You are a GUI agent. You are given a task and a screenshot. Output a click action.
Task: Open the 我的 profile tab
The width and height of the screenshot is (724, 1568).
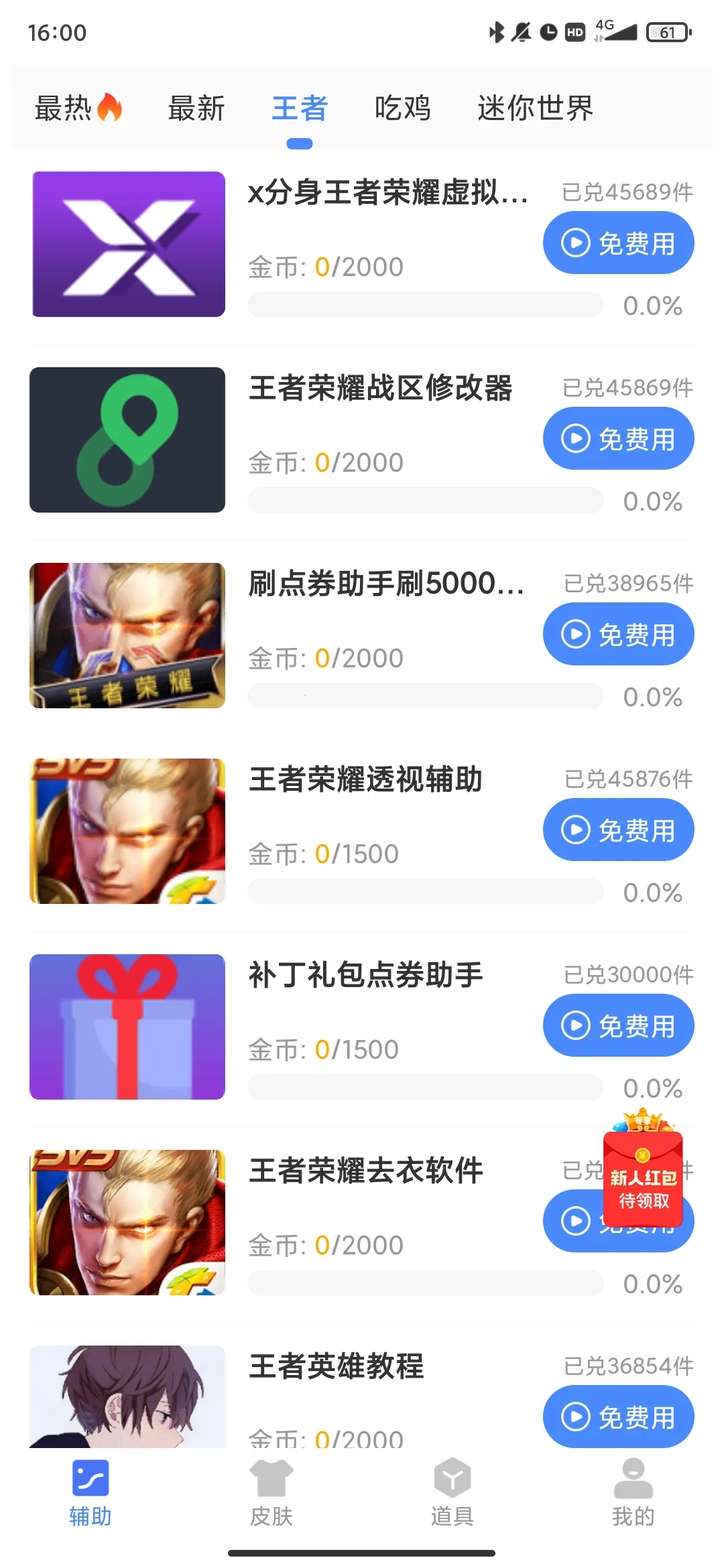coord(633,1492)
